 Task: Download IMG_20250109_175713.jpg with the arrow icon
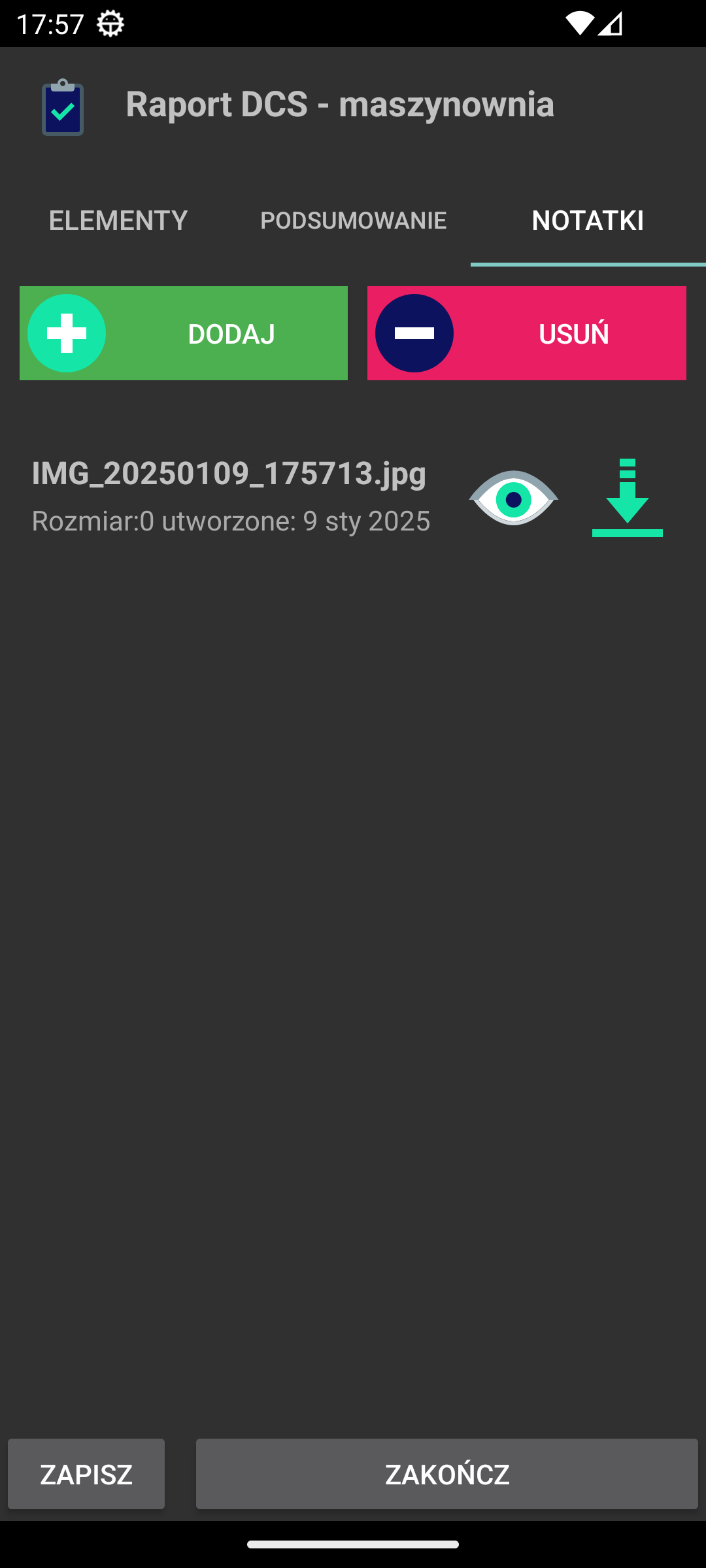click(627, 498)
